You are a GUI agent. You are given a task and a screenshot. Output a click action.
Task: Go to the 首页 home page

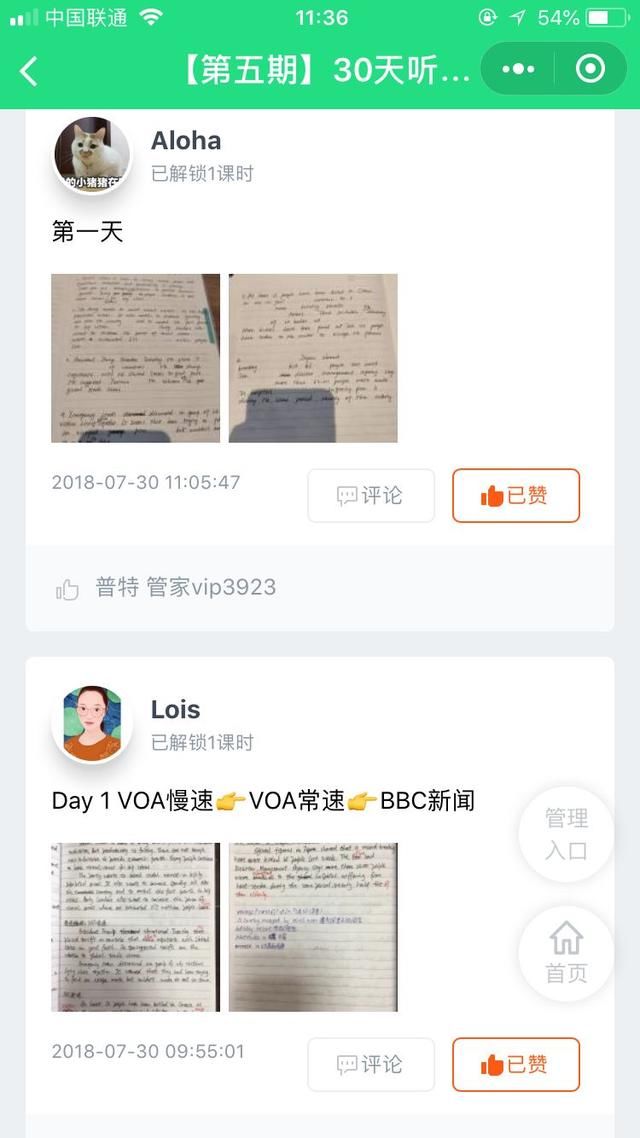click(566, 953)
